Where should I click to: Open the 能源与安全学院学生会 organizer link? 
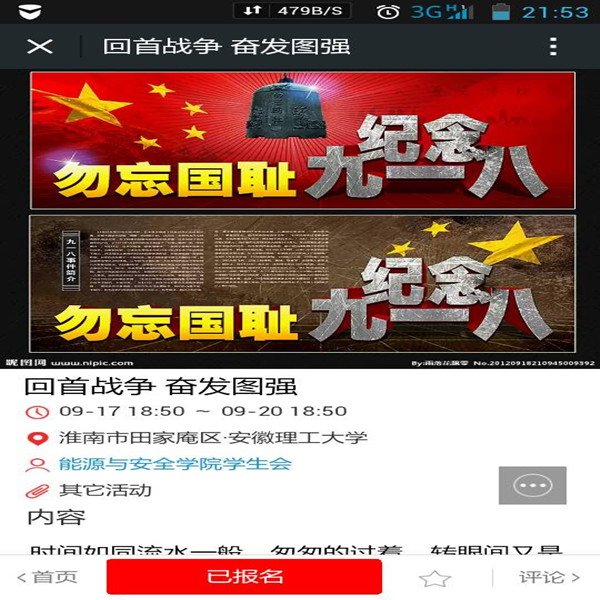(x=175, y=464)
